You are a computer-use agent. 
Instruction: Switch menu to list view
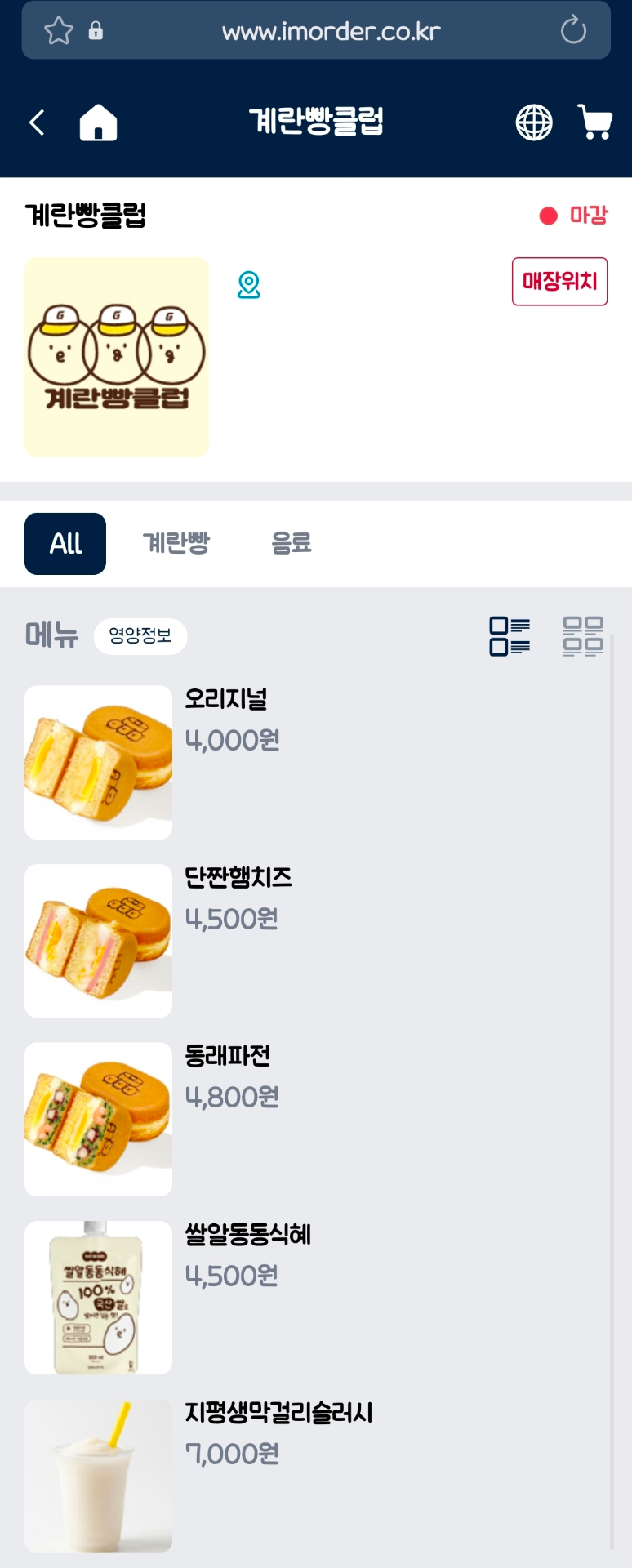point(510,636)
